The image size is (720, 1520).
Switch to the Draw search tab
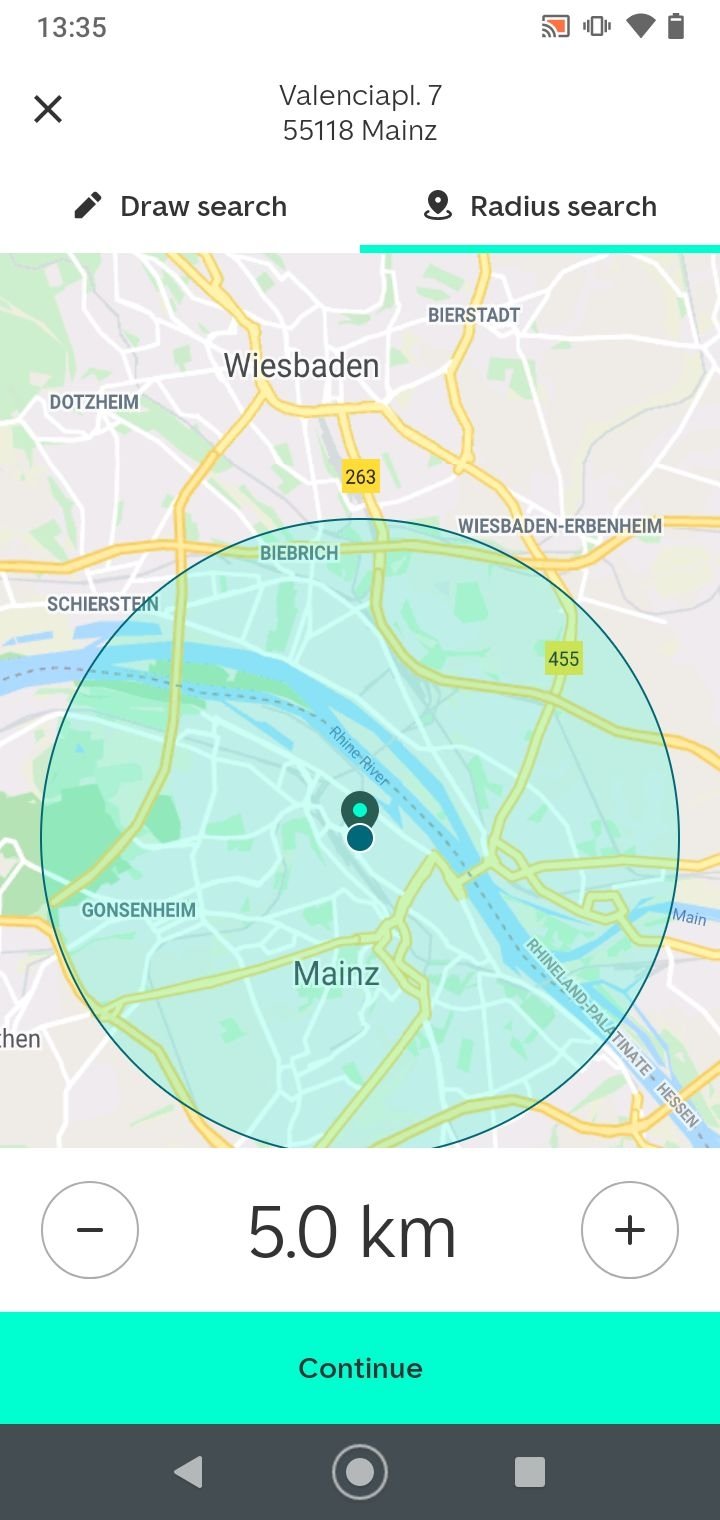click(x=180, y=207)
